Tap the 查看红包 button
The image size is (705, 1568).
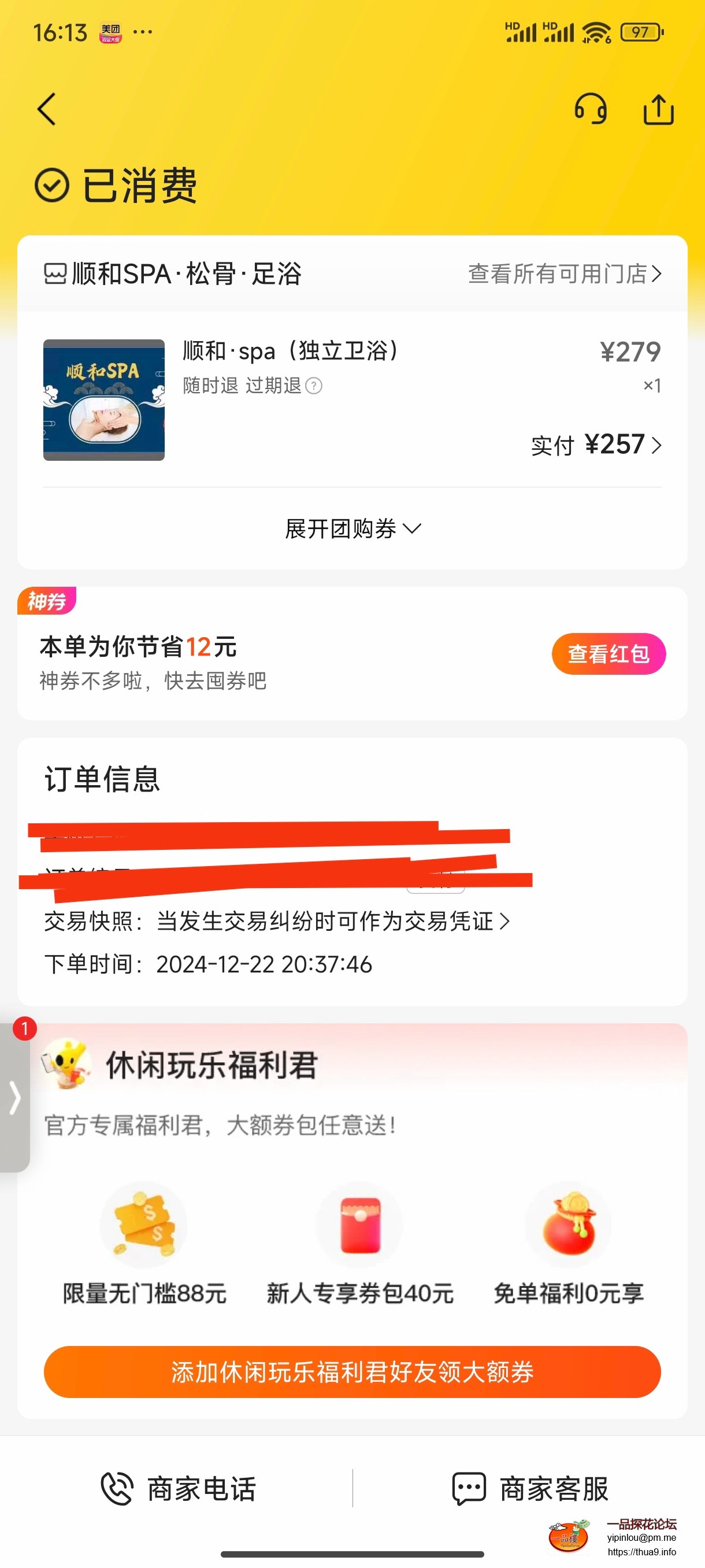[608, 654]
